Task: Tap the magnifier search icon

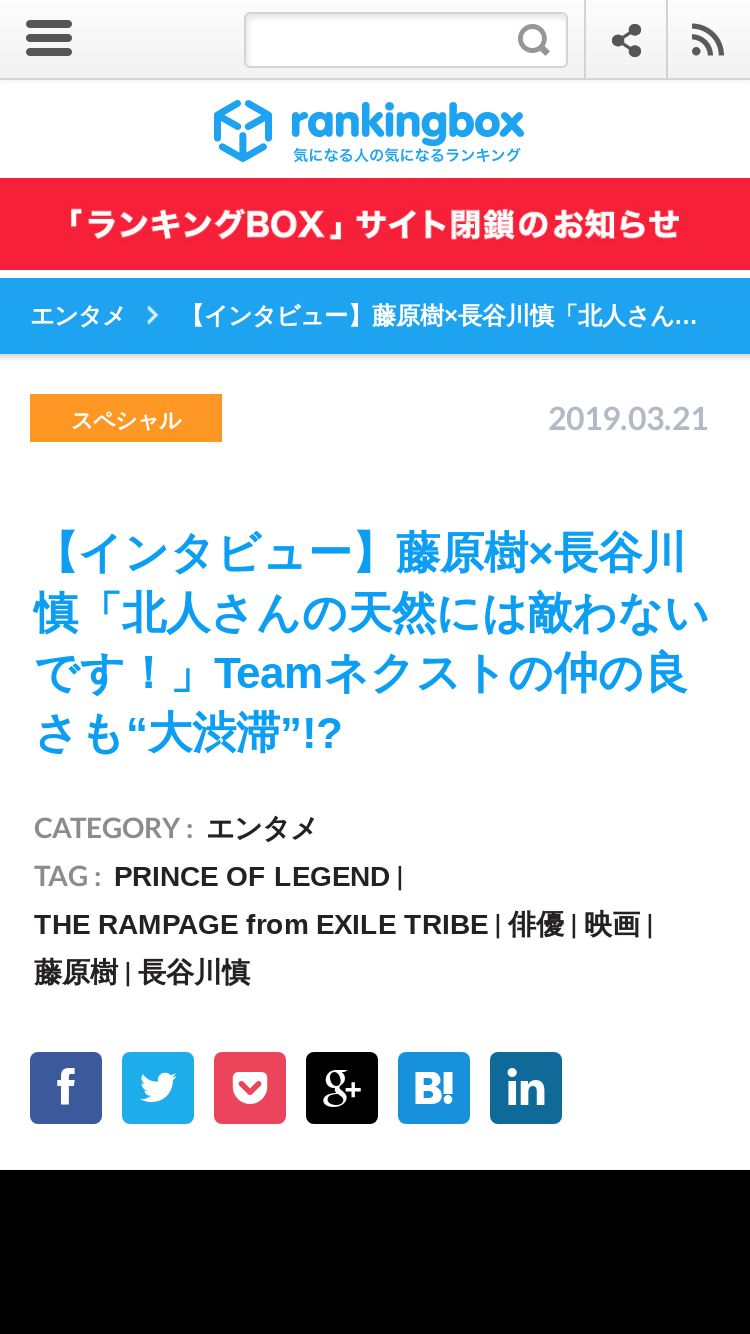Action: click(x=534, y=40)
